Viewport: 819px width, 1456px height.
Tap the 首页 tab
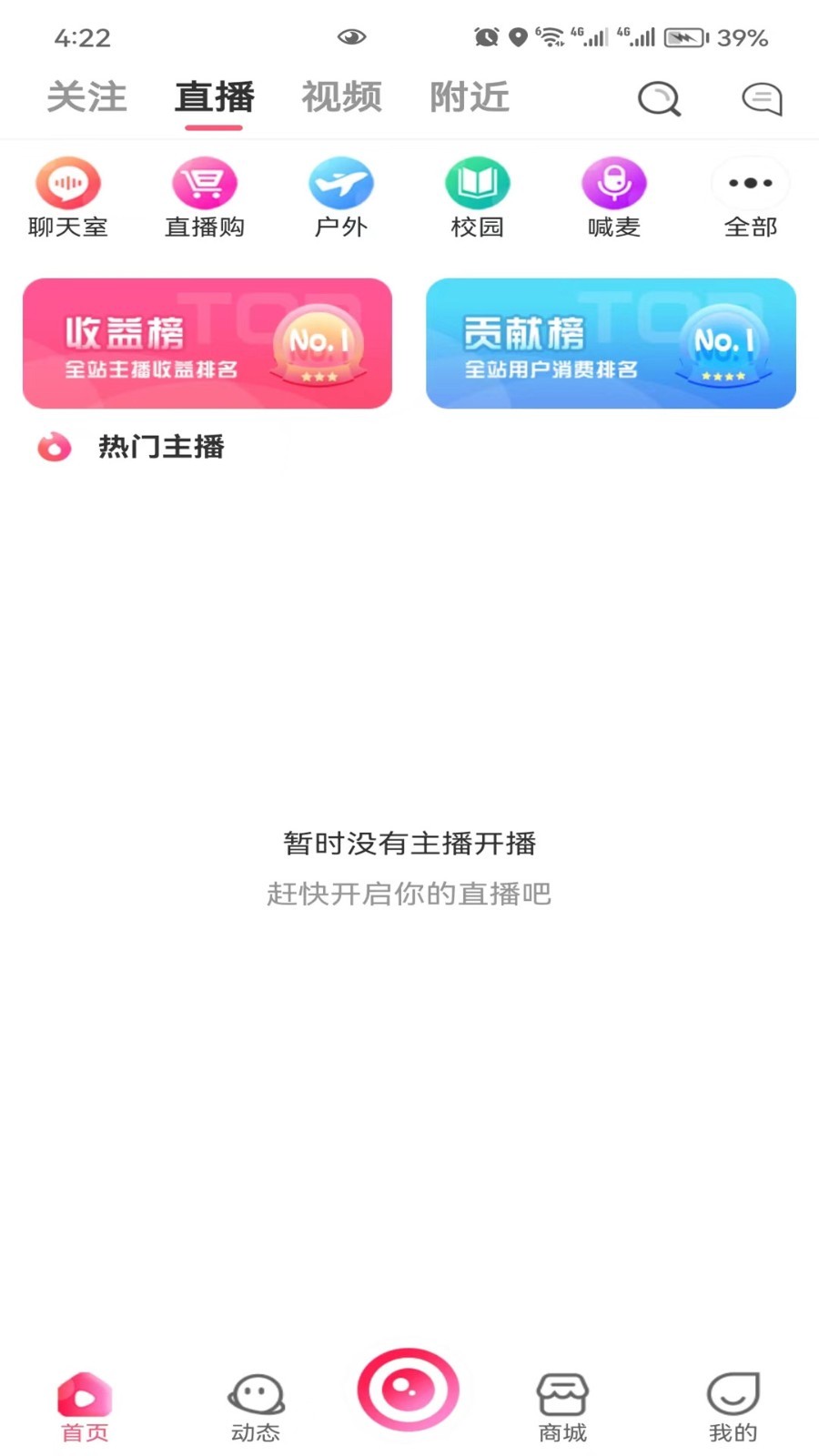[x=85, y=1408]
